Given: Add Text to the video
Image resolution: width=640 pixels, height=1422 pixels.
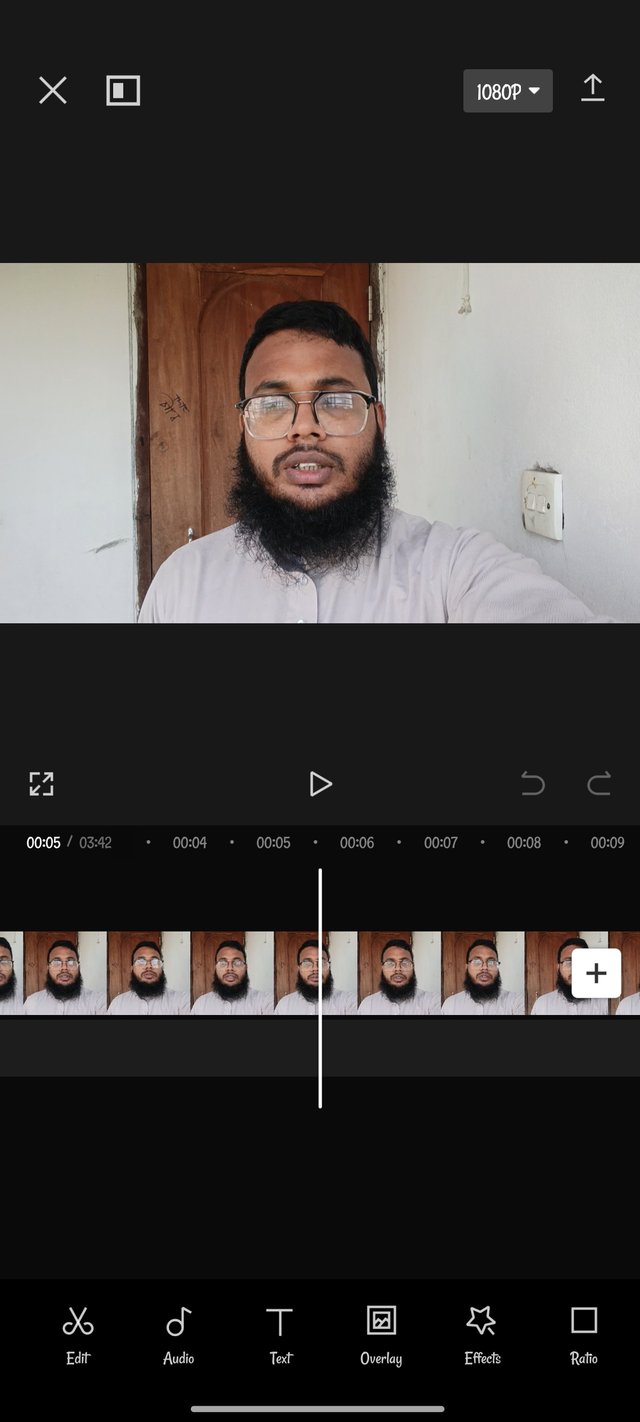Looking at the screenshot, I should pos(280,1333).
